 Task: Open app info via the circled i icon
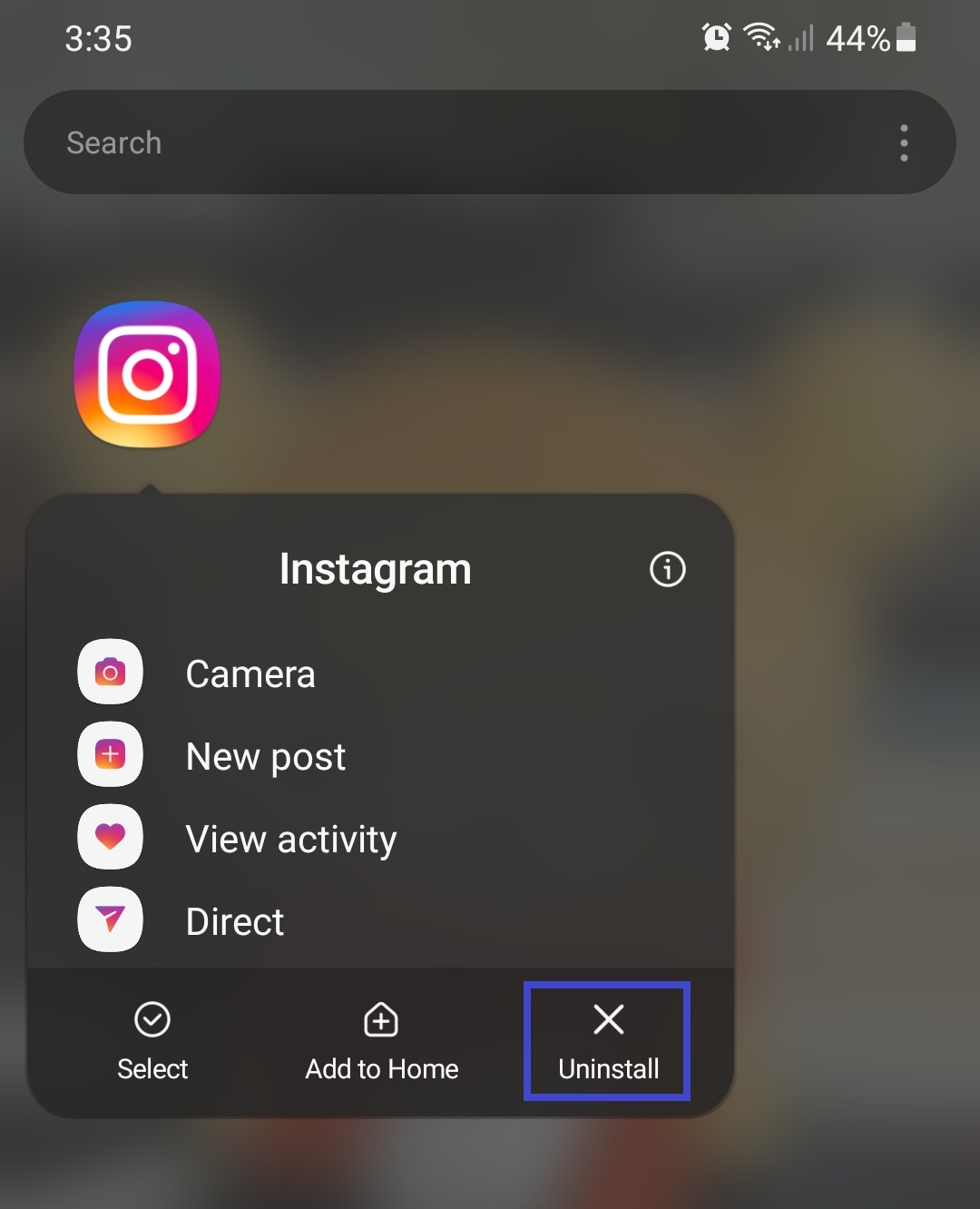(x=667, y=570)
